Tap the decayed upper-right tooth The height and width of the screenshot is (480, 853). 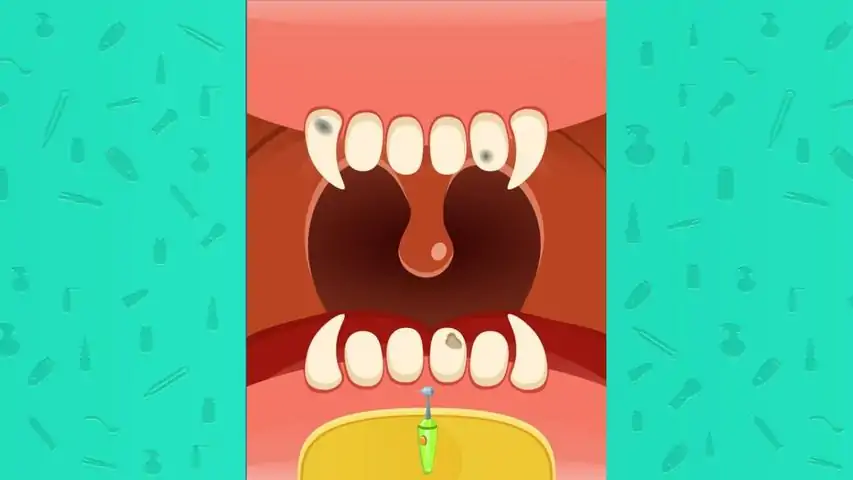[488, 146]
